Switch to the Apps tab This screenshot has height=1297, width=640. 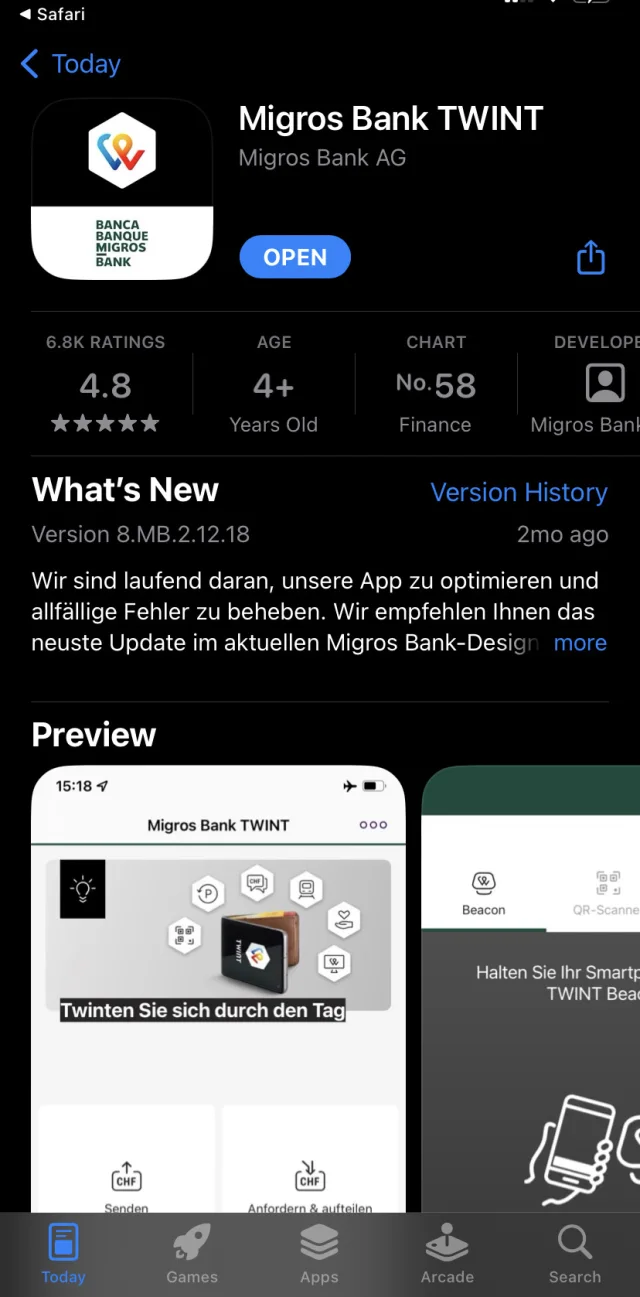coord(319,1255)
